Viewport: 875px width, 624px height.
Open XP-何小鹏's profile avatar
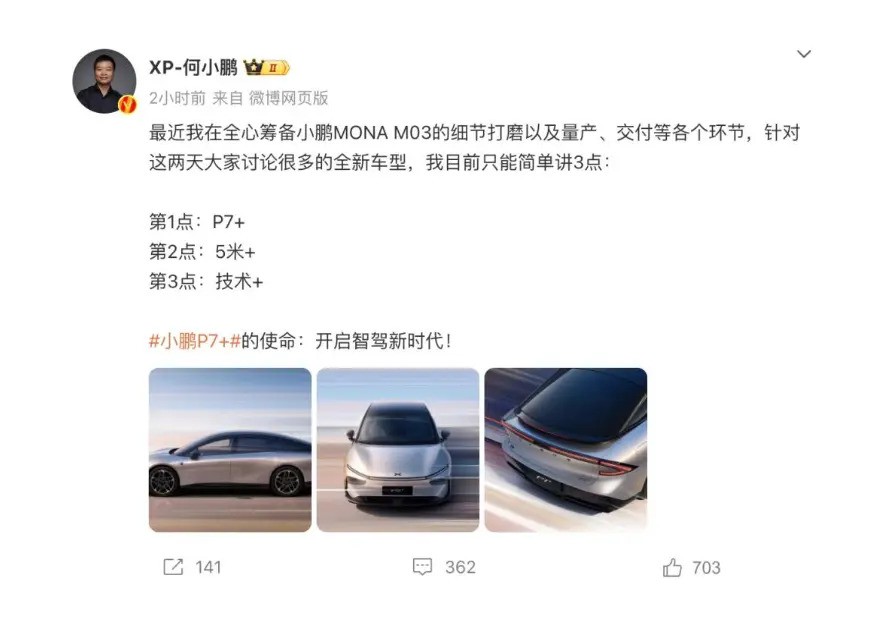tap(104, 80)
